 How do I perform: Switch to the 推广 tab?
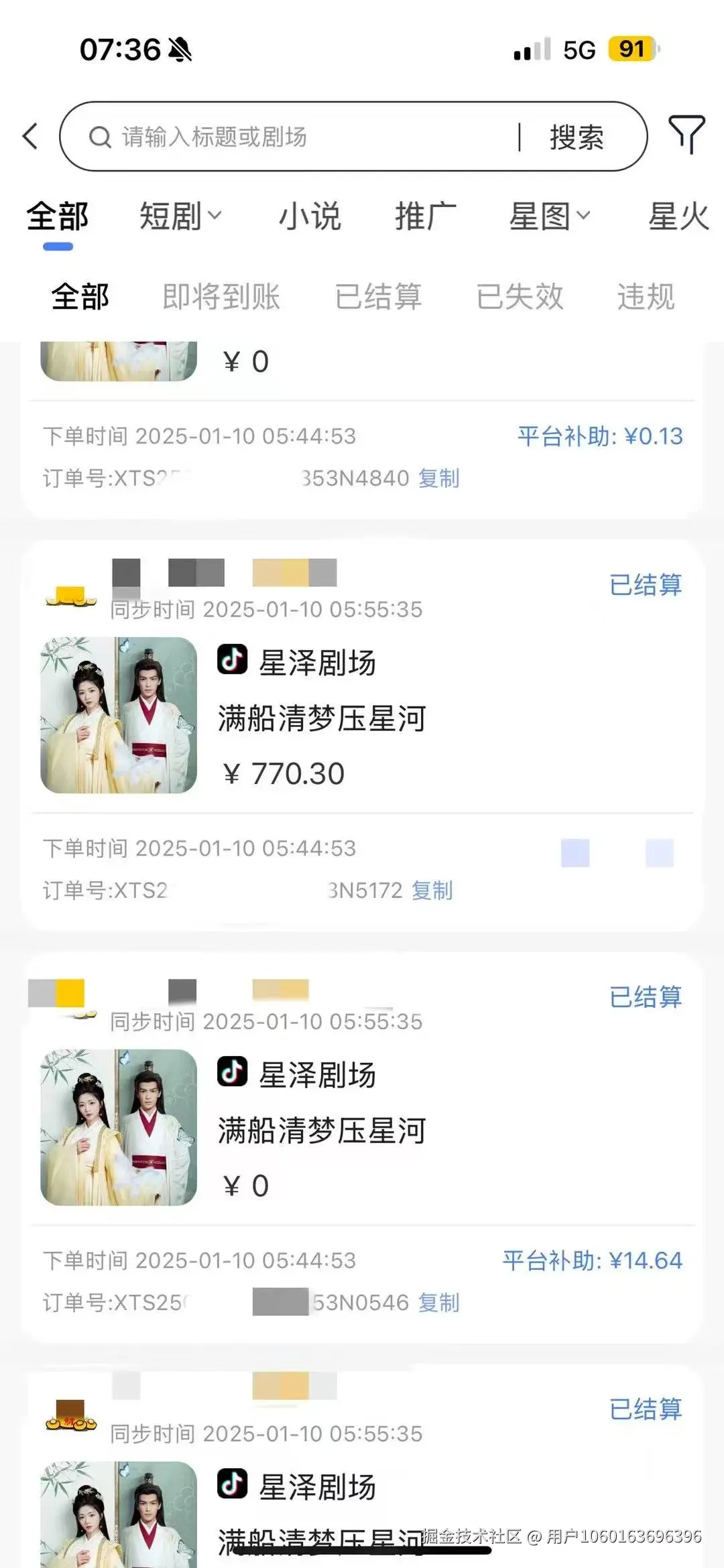tap(426, 216)
